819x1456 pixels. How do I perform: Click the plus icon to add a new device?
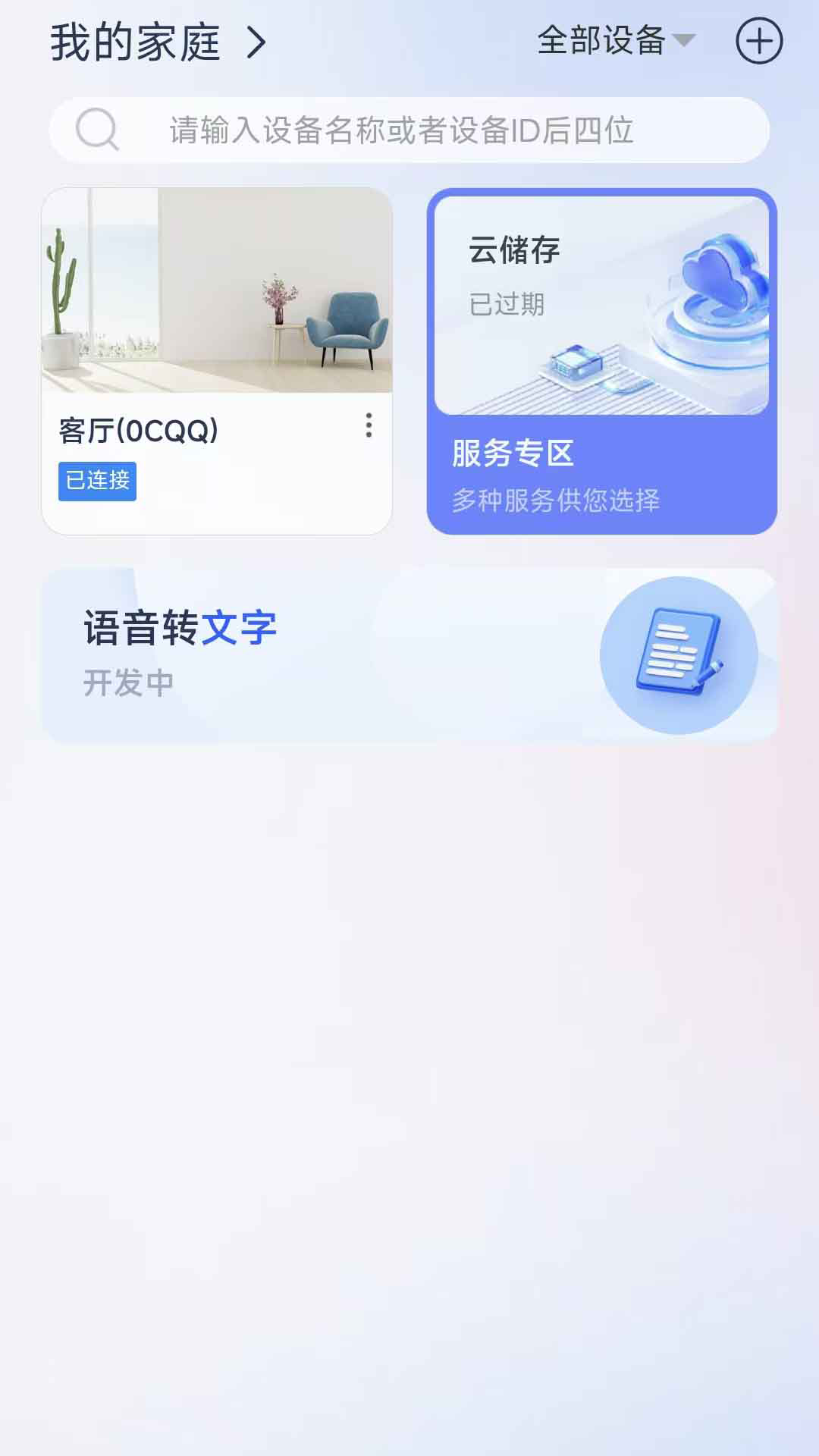pos(761,42)
